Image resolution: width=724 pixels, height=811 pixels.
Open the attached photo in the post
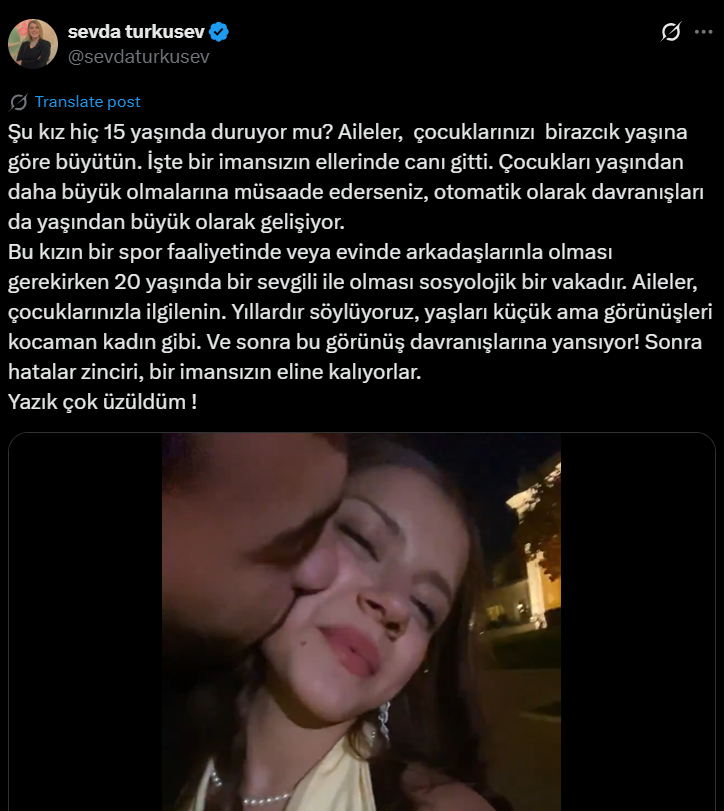coord(361,620)
